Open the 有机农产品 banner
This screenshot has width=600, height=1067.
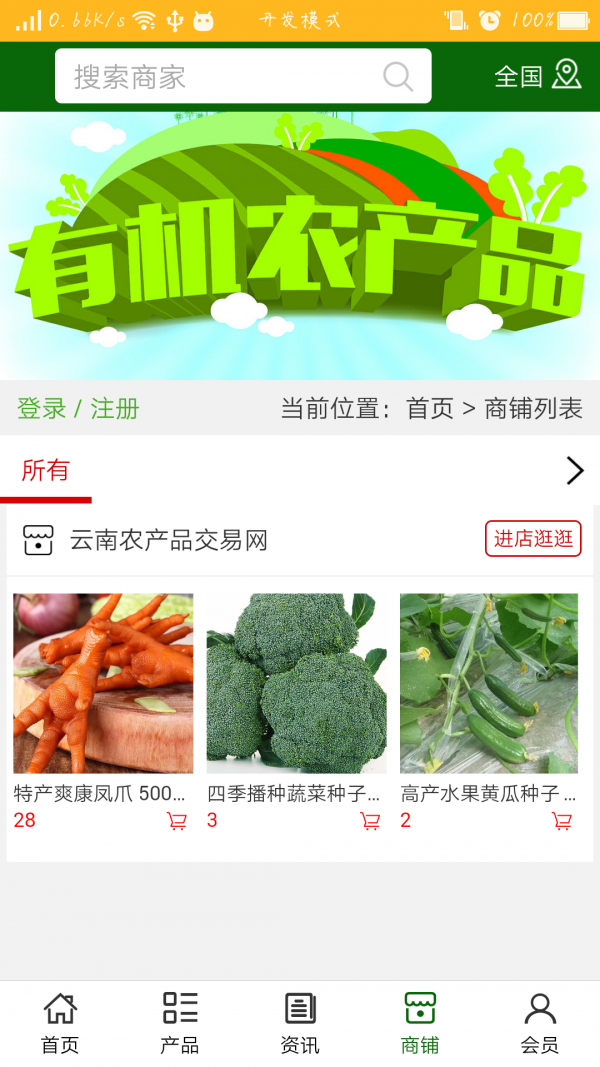300,246
